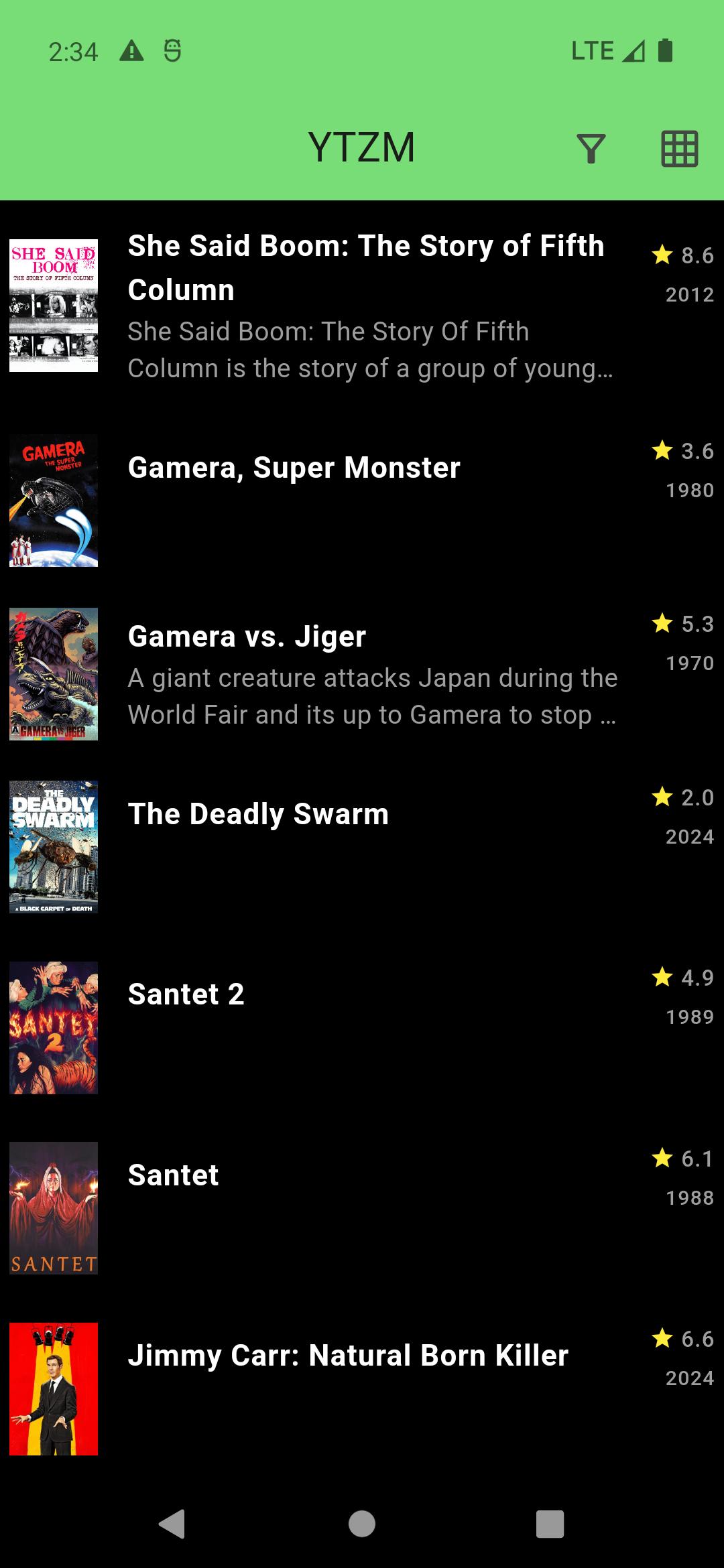Open the Santet movie from 1988
The width and height of the screenshot is (724, 1568).
pos(362,1207)
